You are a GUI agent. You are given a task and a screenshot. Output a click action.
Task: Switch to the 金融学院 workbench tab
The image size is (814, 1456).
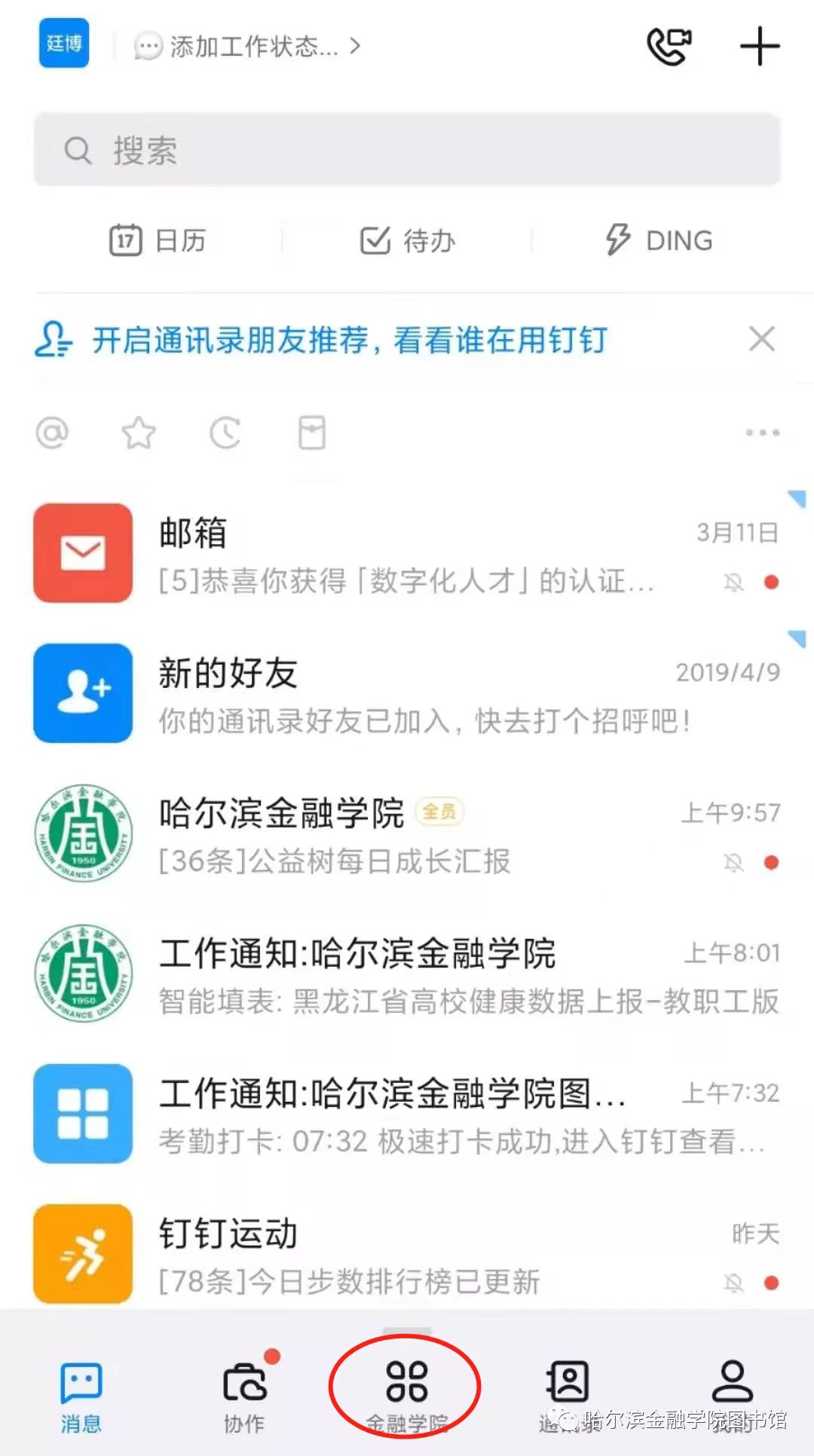[x=406, y=1394]
